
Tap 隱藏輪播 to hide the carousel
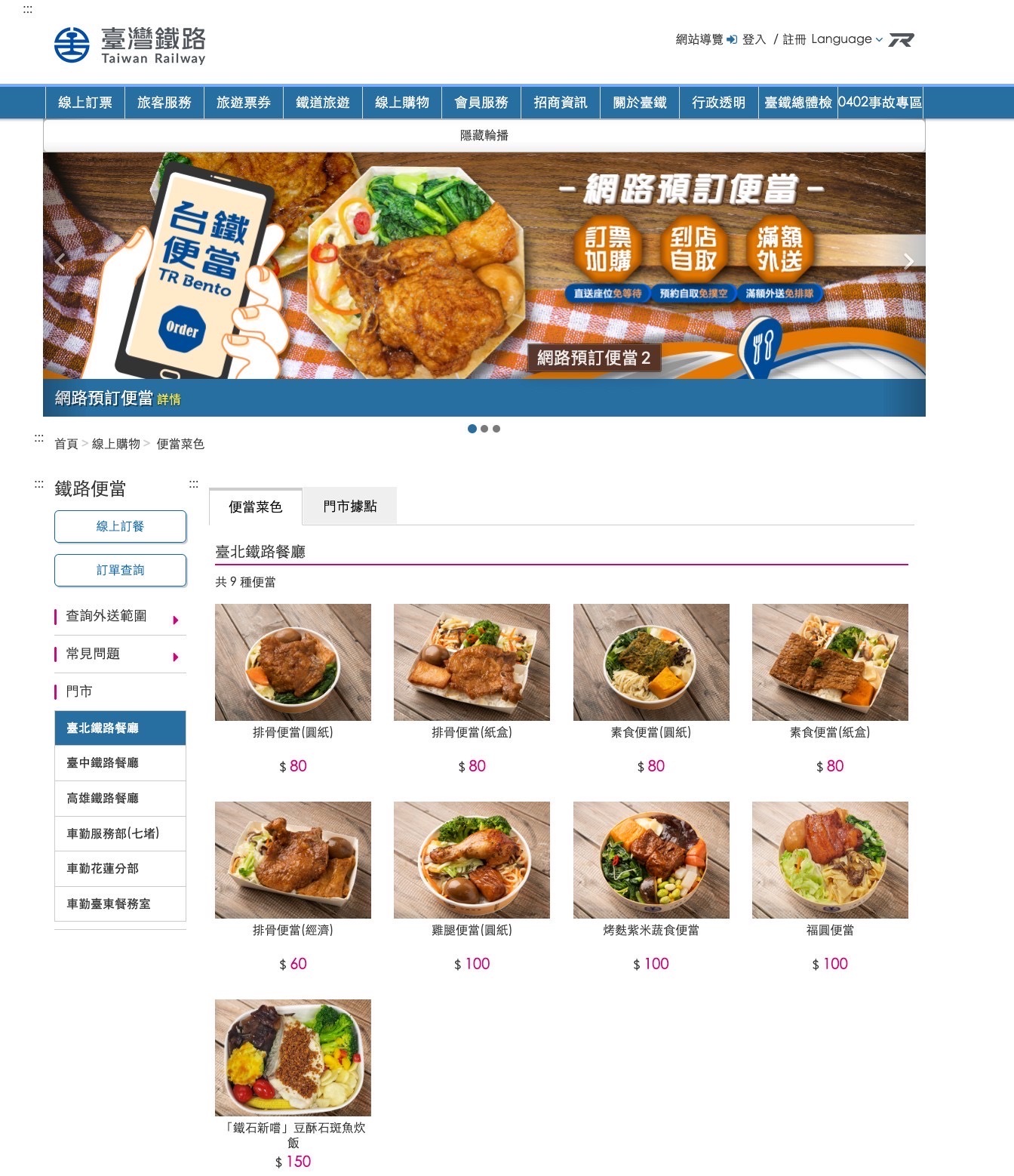point(484,135)
